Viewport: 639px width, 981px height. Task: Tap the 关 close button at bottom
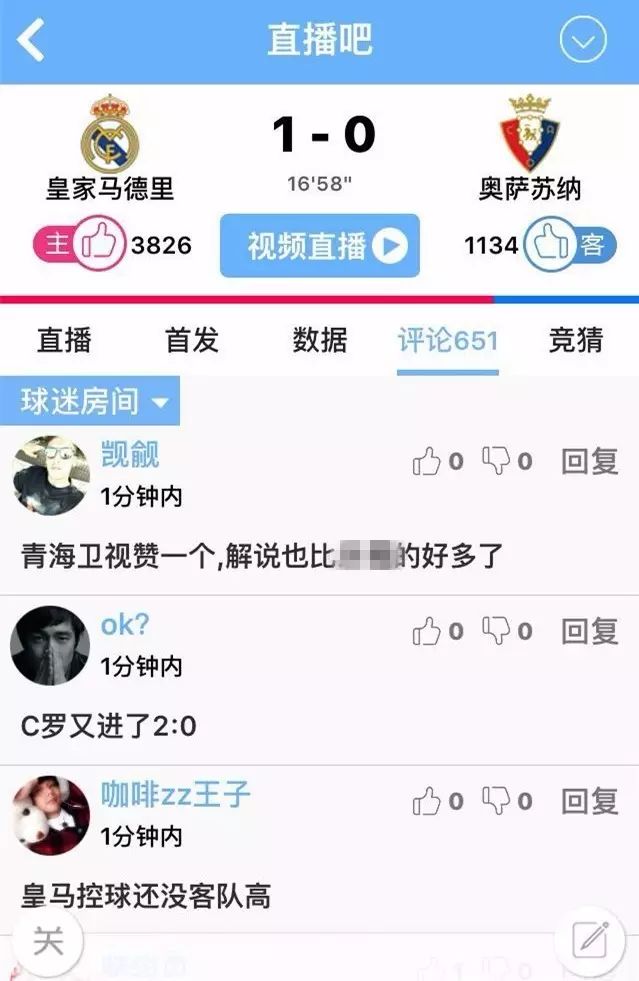click(46, 940)
